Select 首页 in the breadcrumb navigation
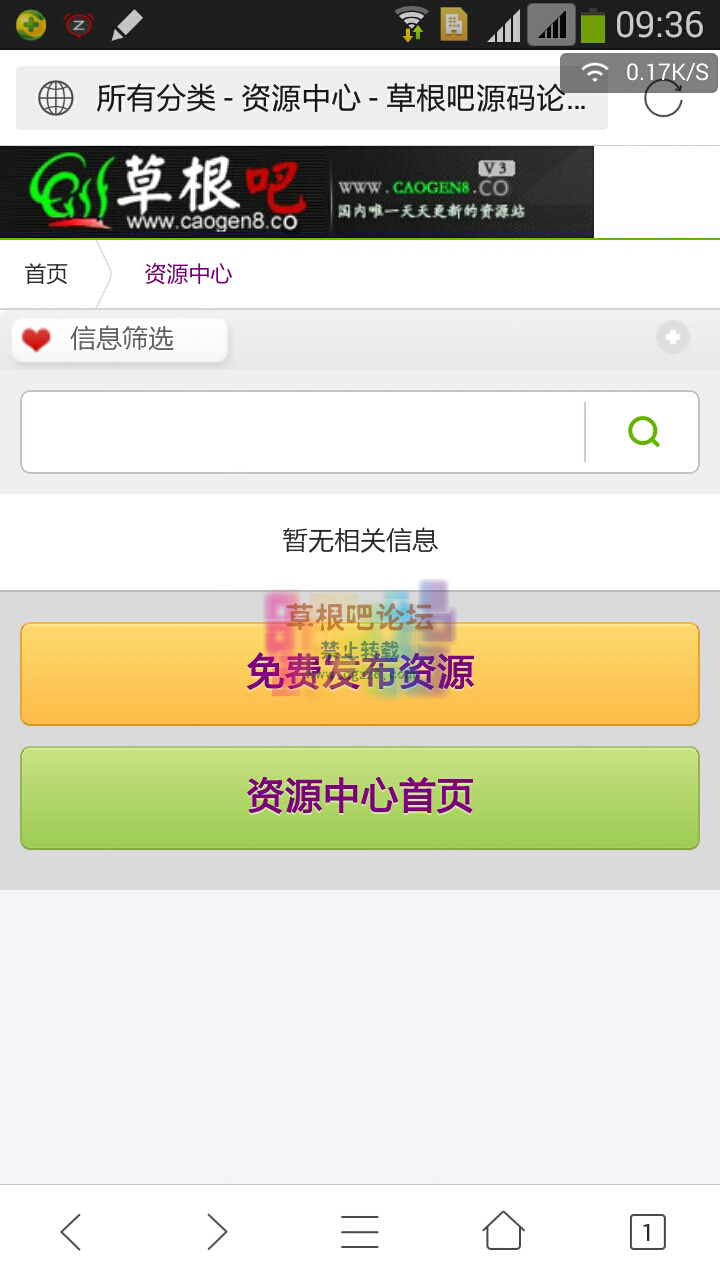Screen dimensions: 720x1280 [47, 274]
